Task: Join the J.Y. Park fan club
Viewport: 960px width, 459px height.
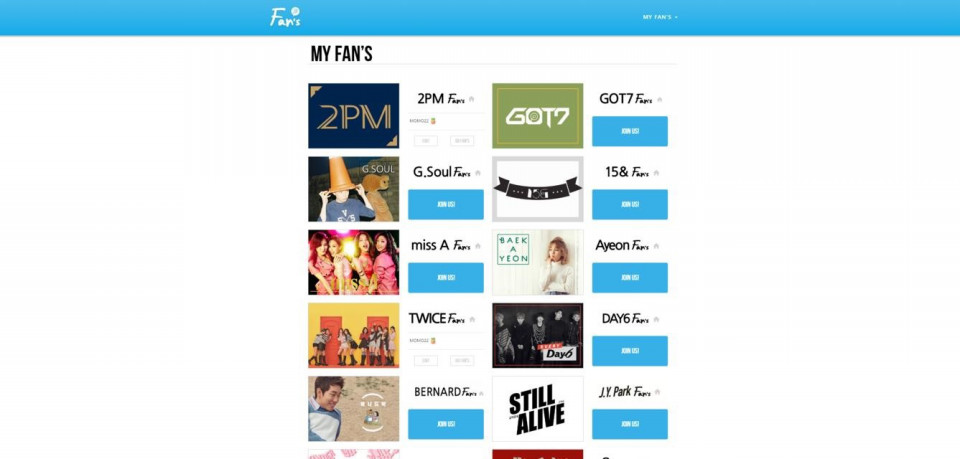Action: point(629,423)
